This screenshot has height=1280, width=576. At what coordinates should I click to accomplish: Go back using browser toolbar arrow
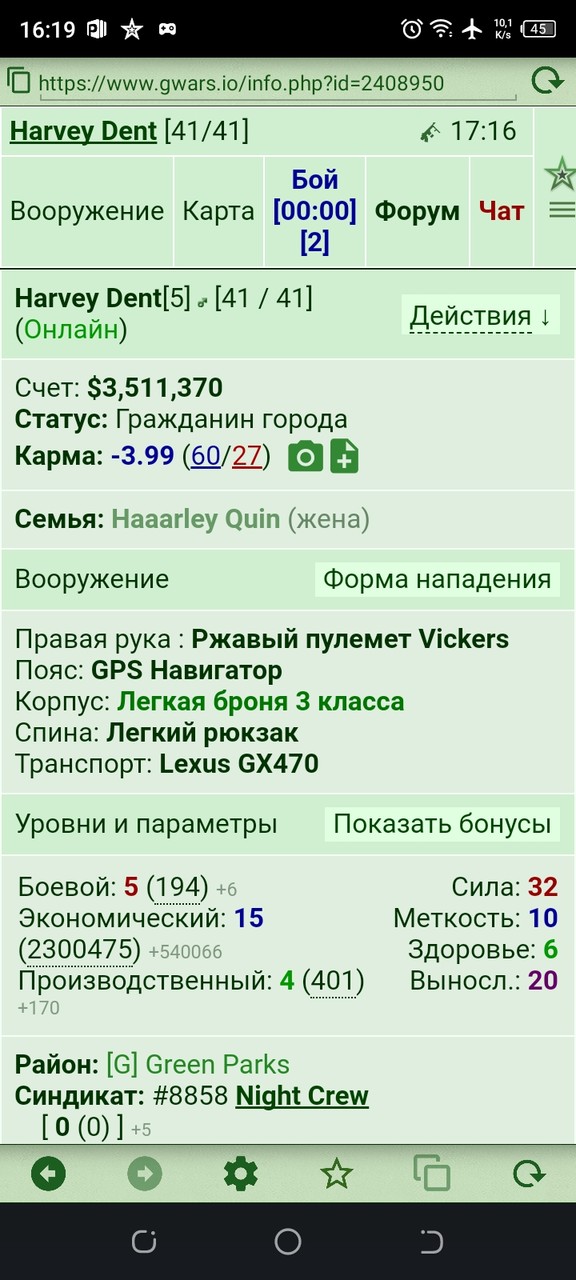coord(48,1173)
